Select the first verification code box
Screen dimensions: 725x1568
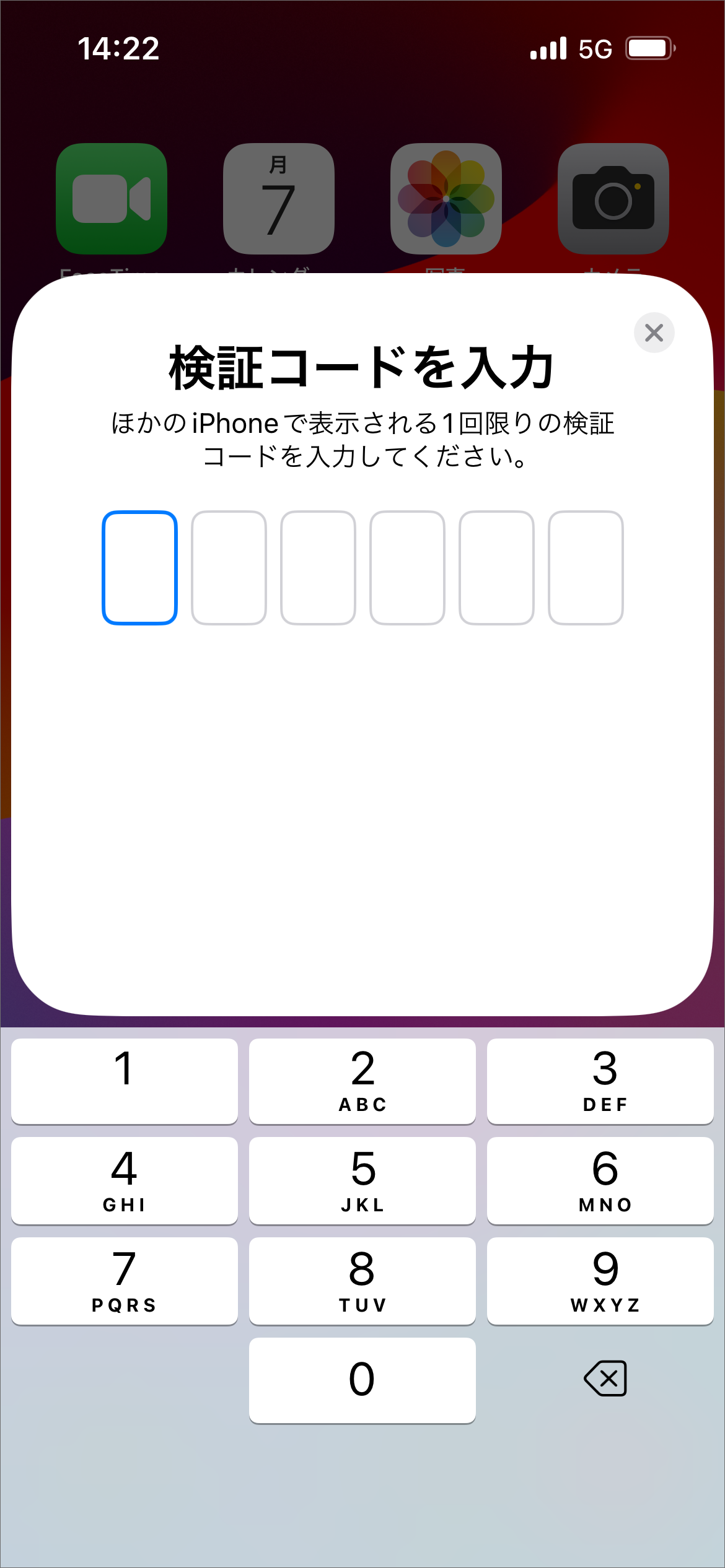pos(139,567)
